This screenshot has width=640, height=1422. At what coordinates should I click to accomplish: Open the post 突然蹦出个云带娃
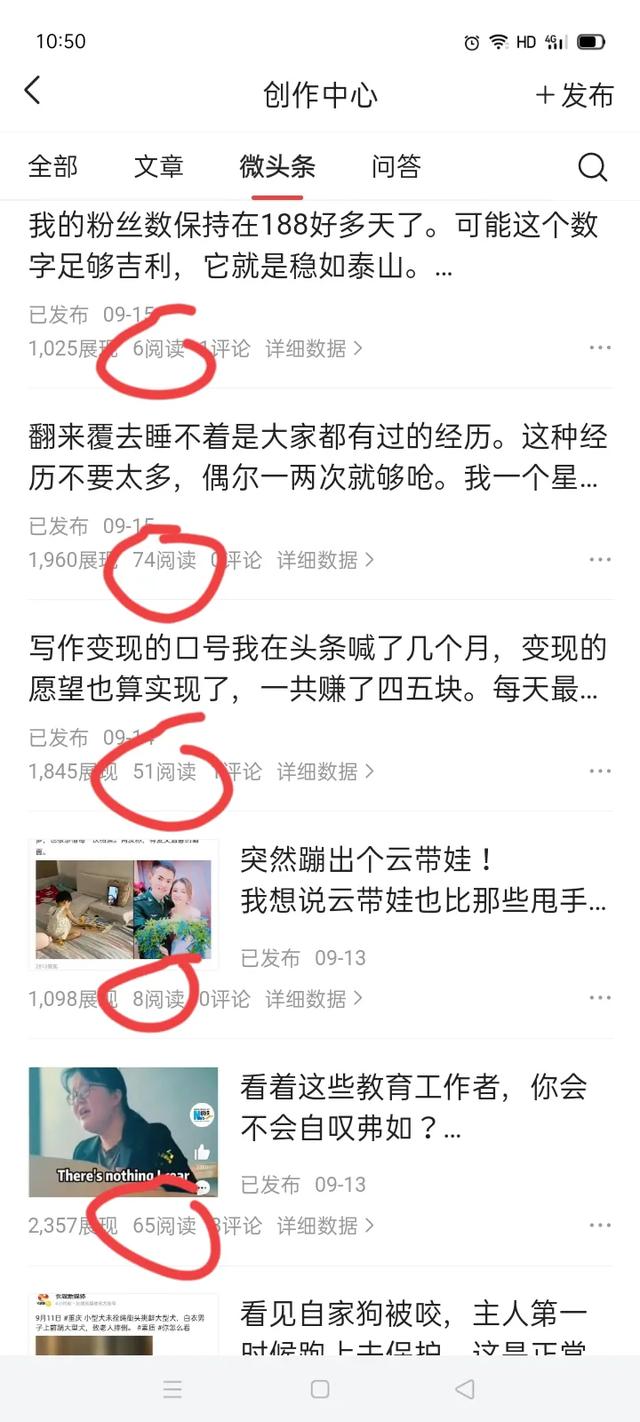(422, 880)
